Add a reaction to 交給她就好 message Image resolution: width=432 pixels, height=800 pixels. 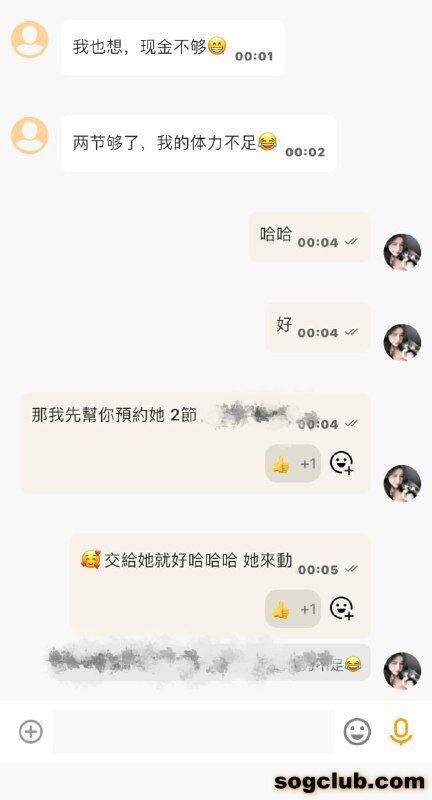[341, 608]
